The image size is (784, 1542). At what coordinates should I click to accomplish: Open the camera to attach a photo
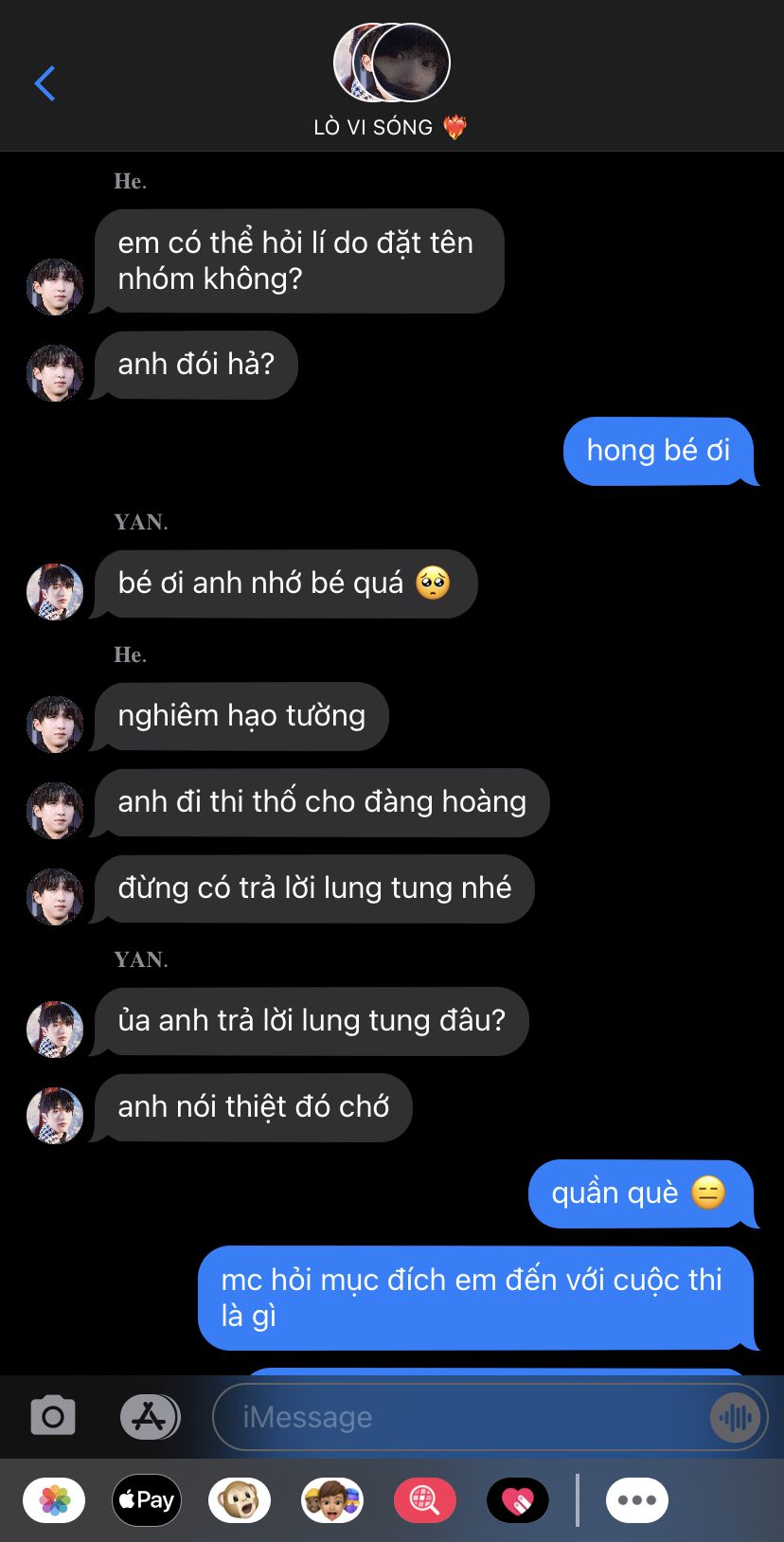point(53,1417)
